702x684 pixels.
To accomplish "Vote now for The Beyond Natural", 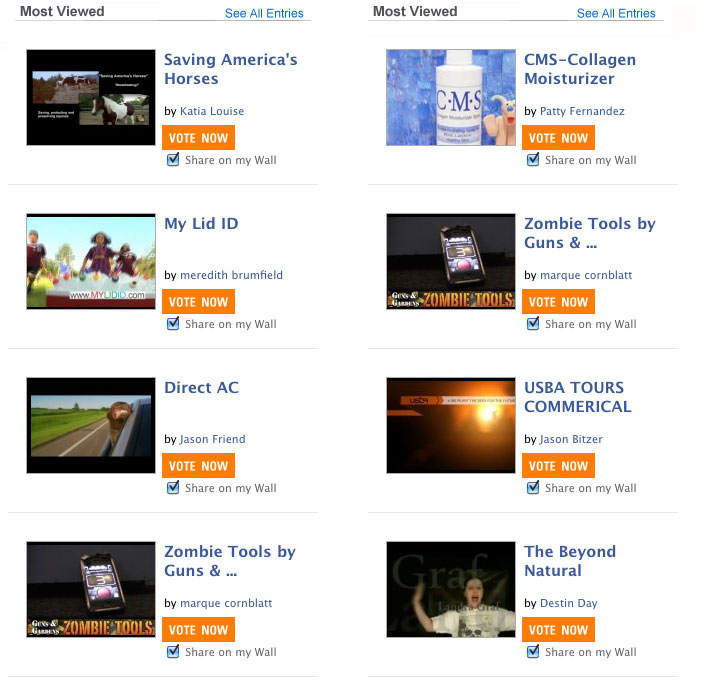I will pyautogui.click(x=558, y=630).
